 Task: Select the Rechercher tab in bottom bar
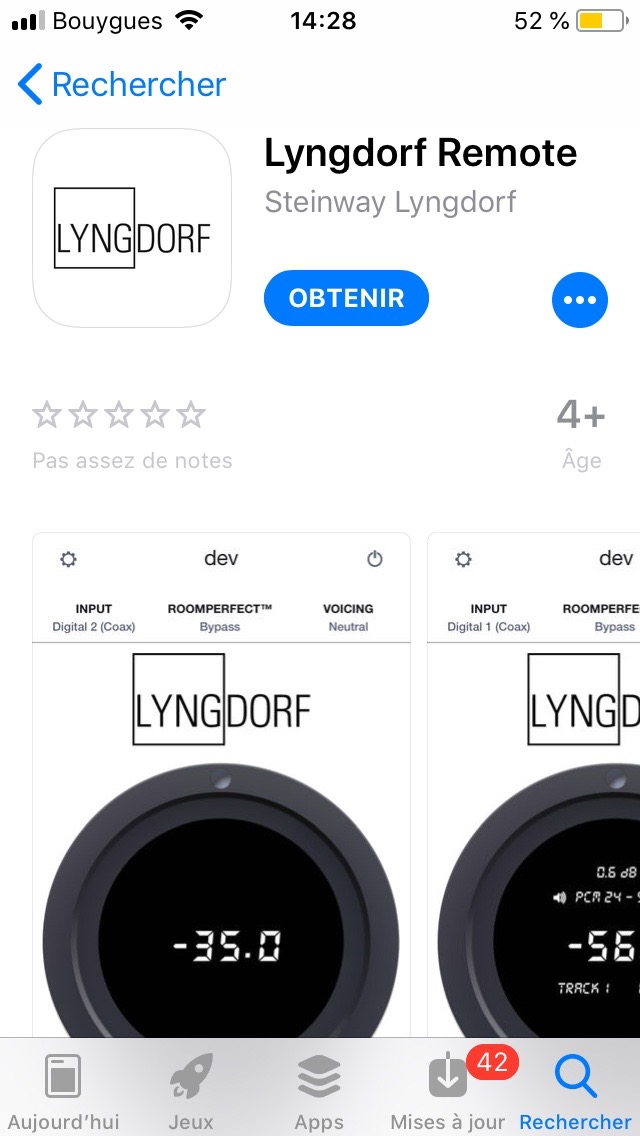point(575,1091)
